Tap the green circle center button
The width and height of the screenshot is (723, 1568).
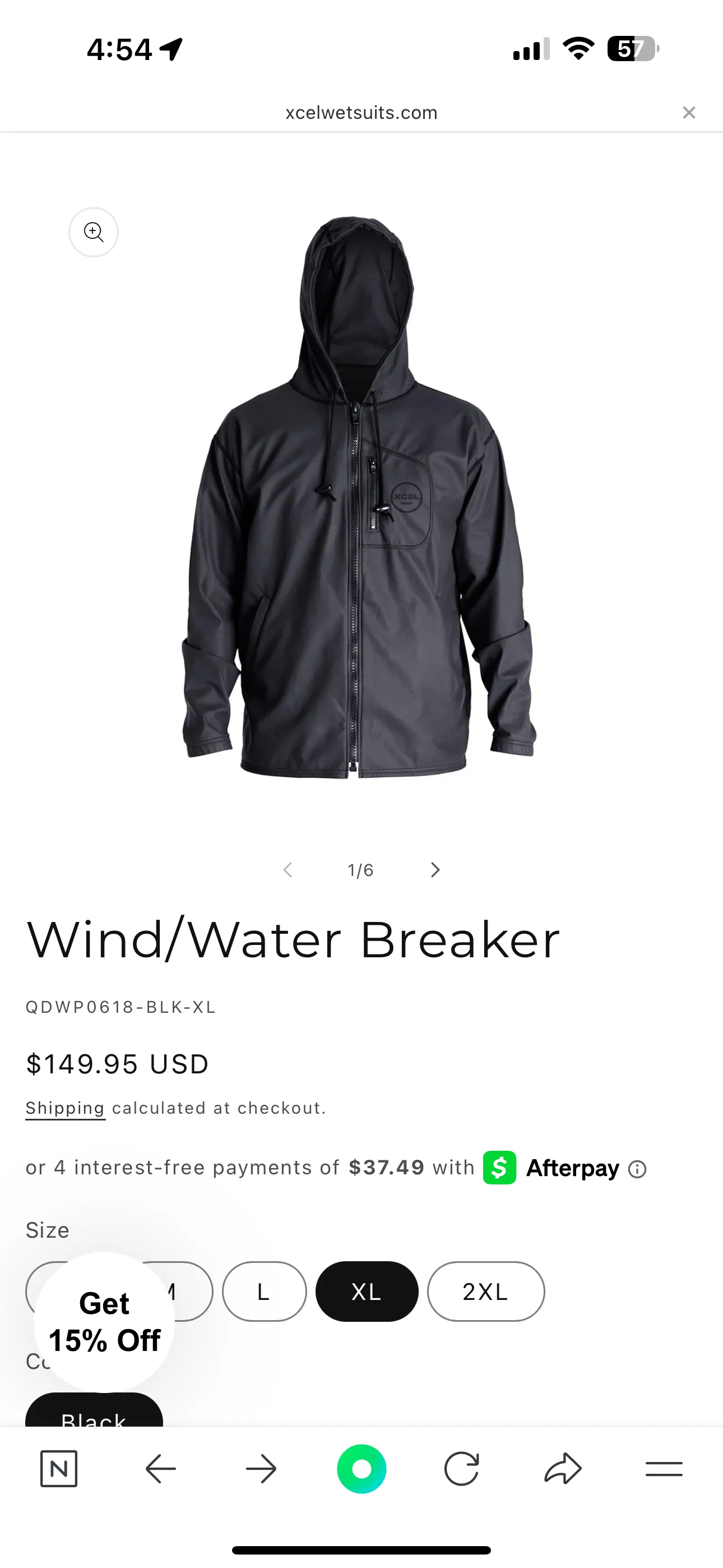(361, 1469)
